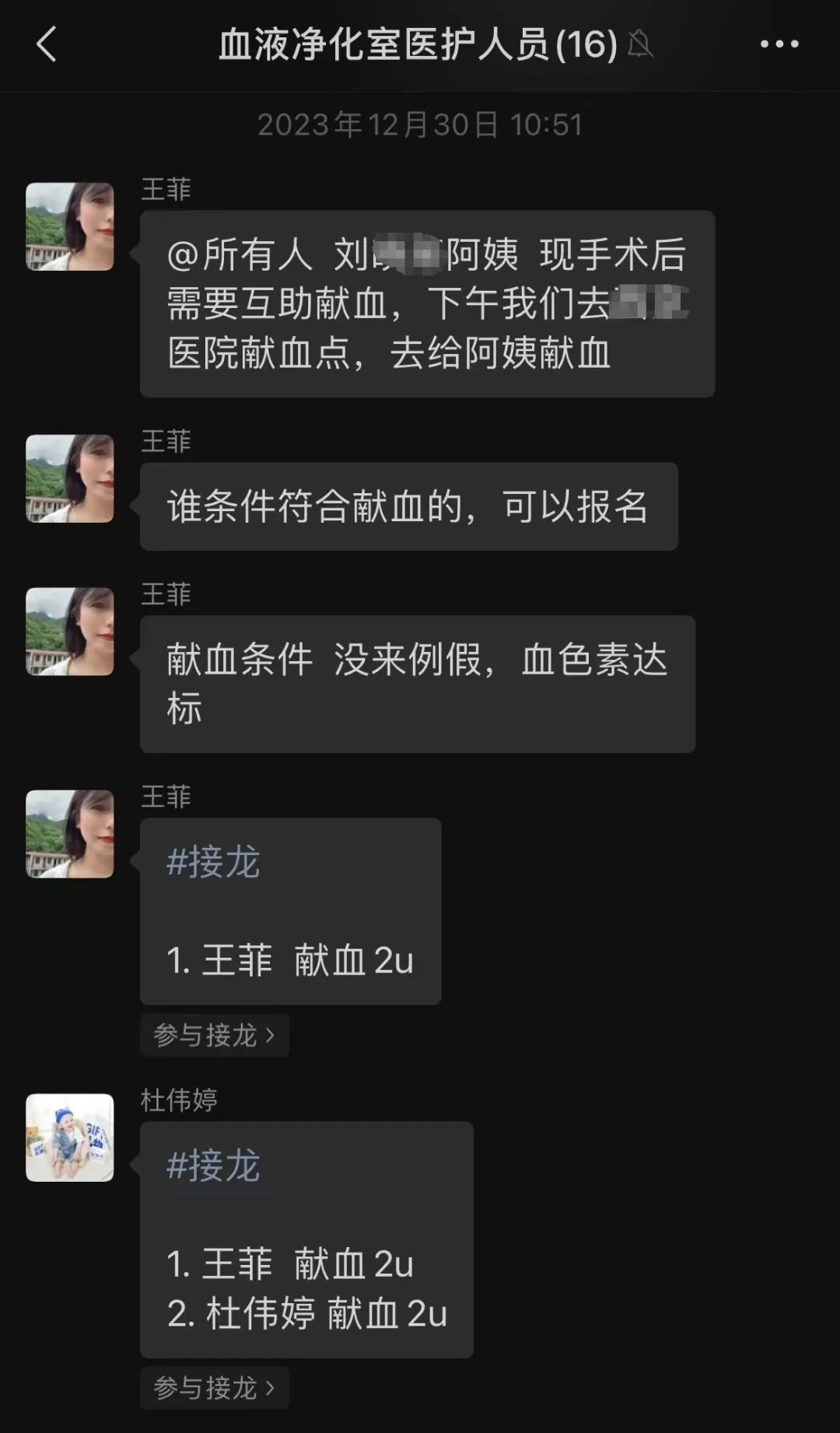Open 杜伟婷's profile avatar
This screenshot has height=1433, width=840.
click(70, 1137)
